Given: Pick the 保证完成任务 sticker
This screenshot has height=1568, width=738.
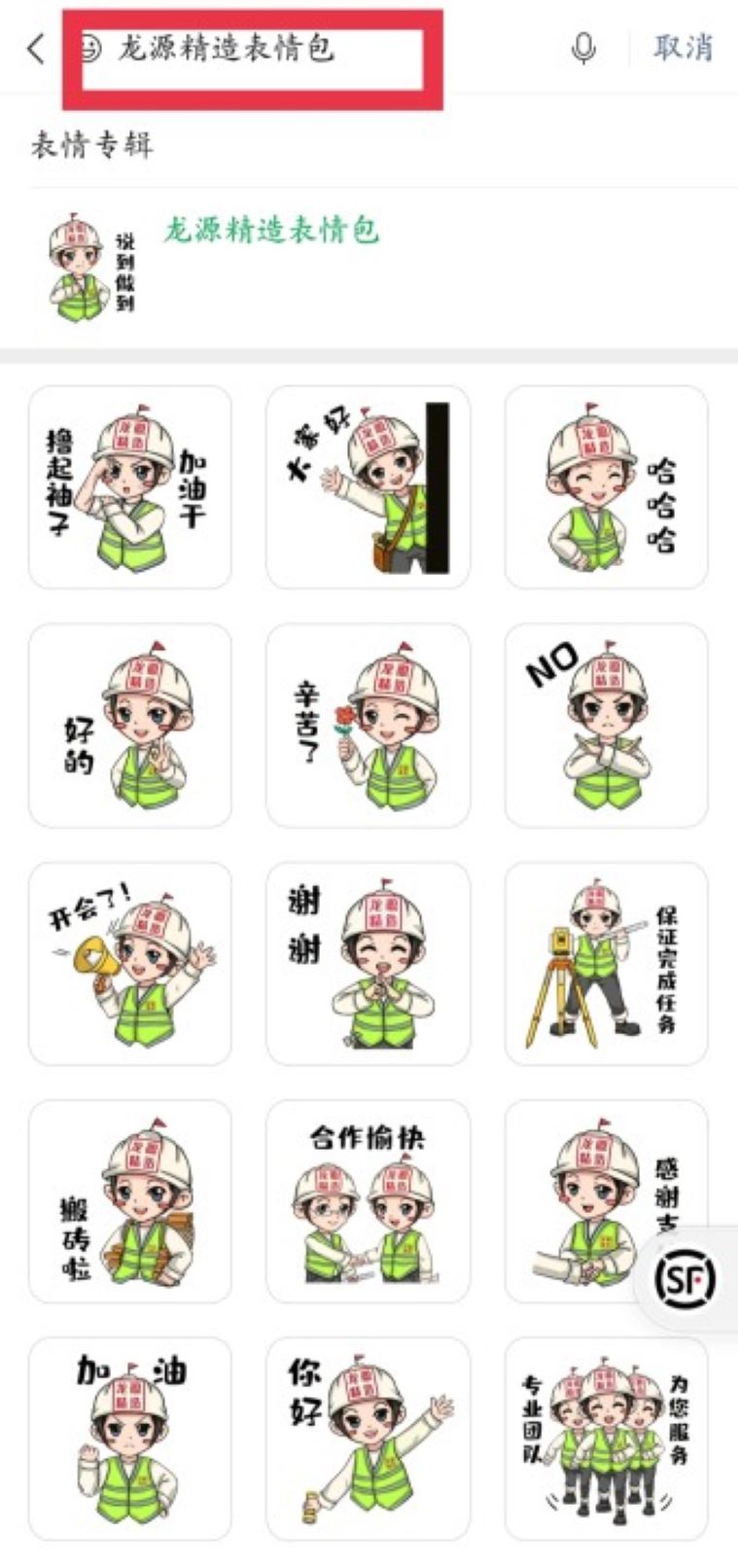Looking at the screenshot, I should pos(606,964).
